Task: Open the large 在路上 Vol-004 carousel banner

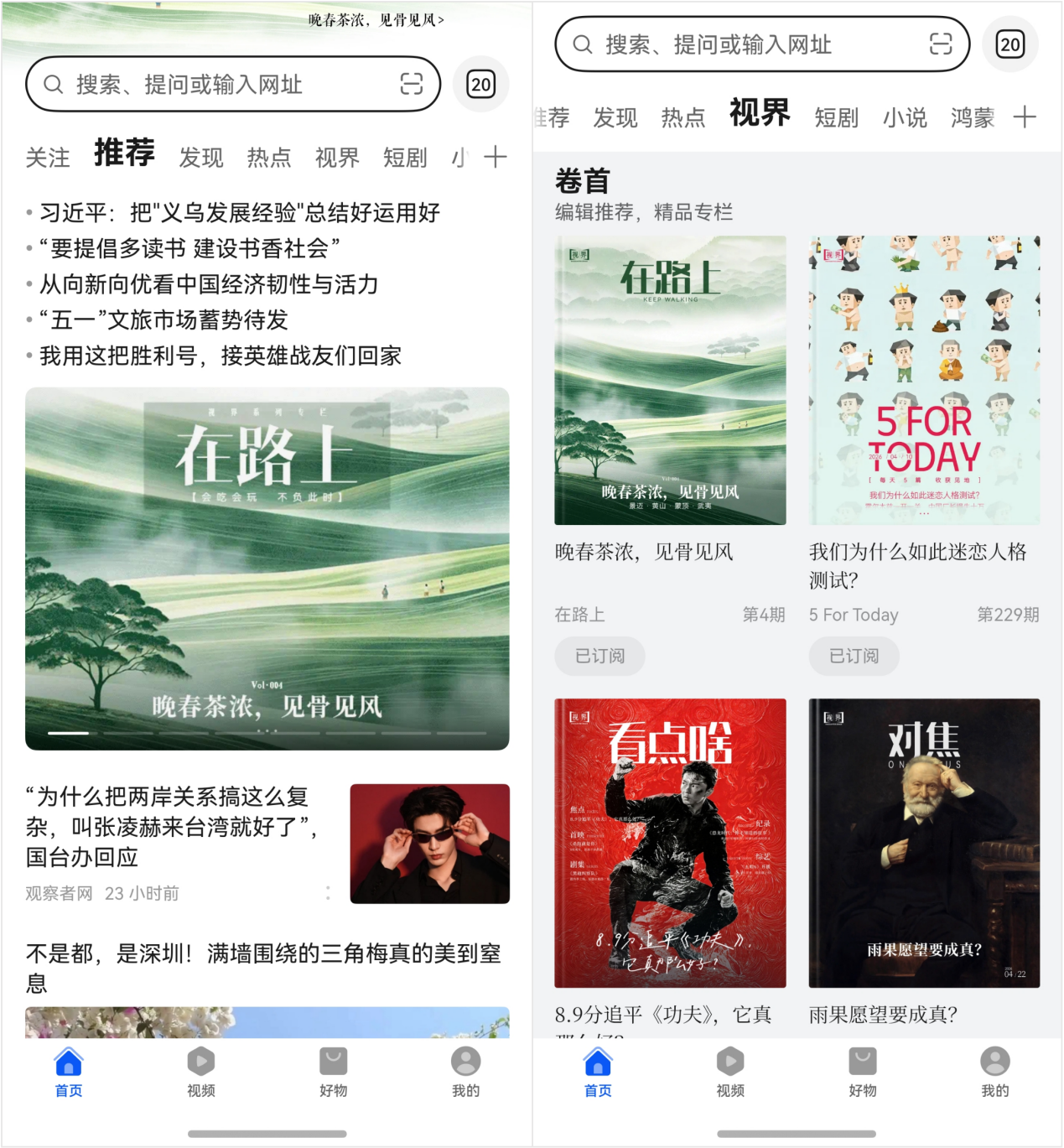Action: point(267,569)
